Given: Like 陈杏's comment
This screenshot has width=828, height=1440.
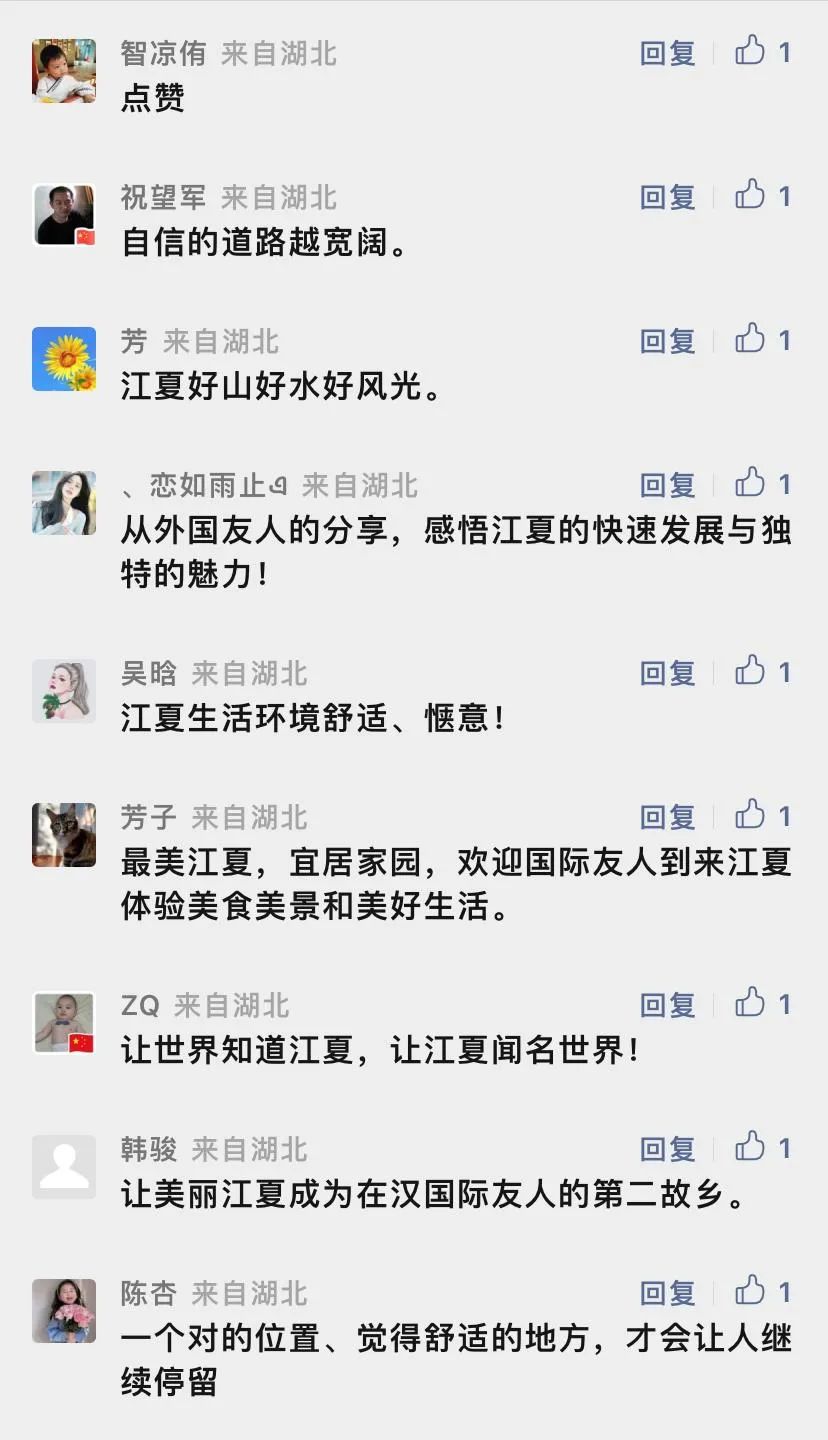Looking at the screenshot, I should (x=751, y=1291).
